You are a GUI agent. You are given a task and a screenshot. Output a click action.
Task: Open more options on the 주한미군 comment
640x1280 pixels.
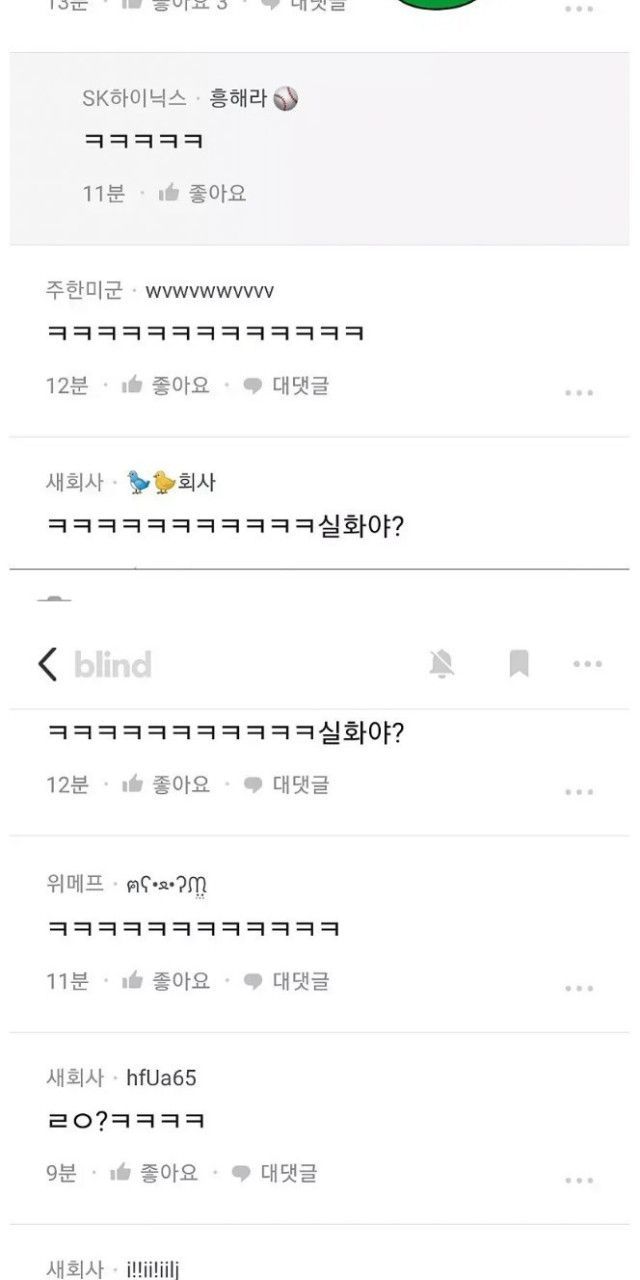579,393
